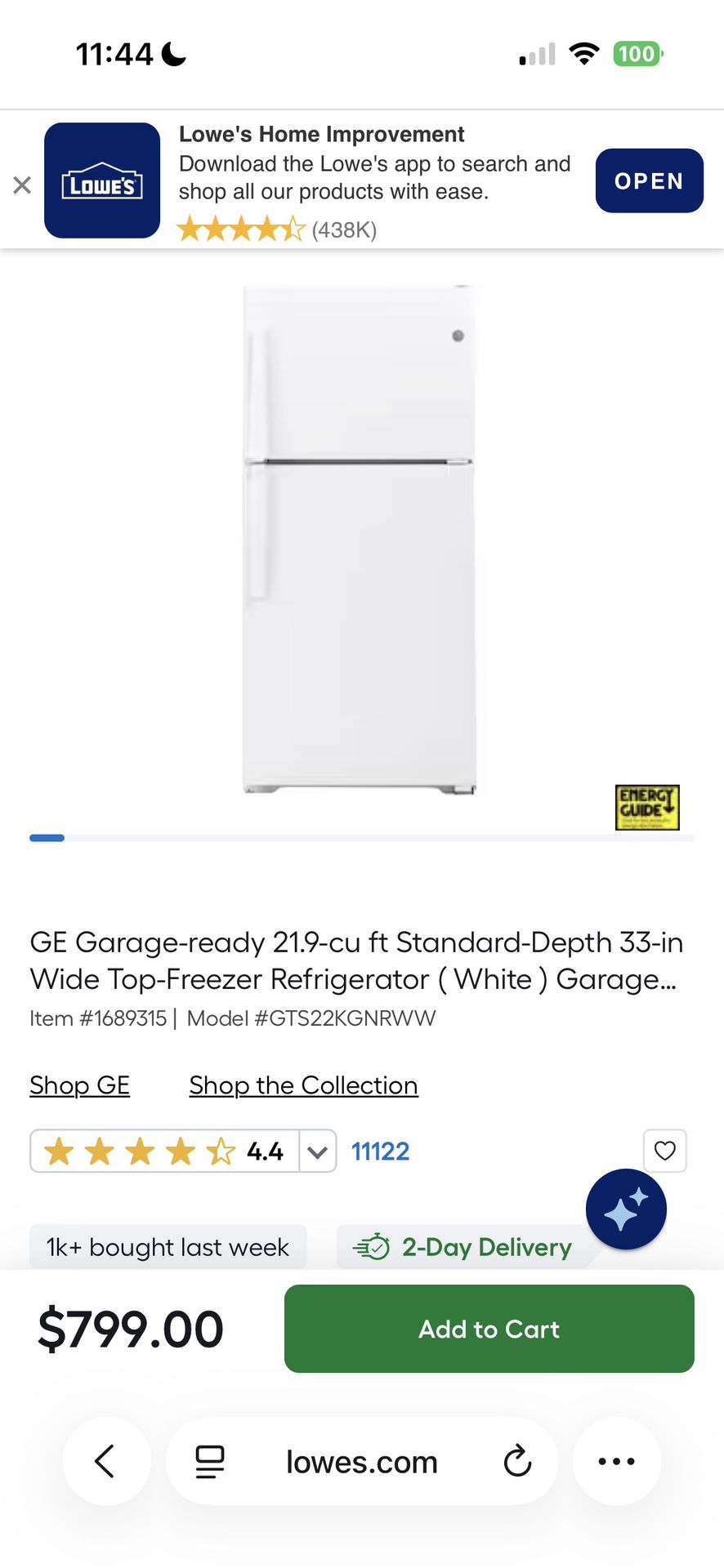Viewport: 724px width, 1568px height.
Task: Dismiss the Lowe's app banner
Action: pos(22,185)
